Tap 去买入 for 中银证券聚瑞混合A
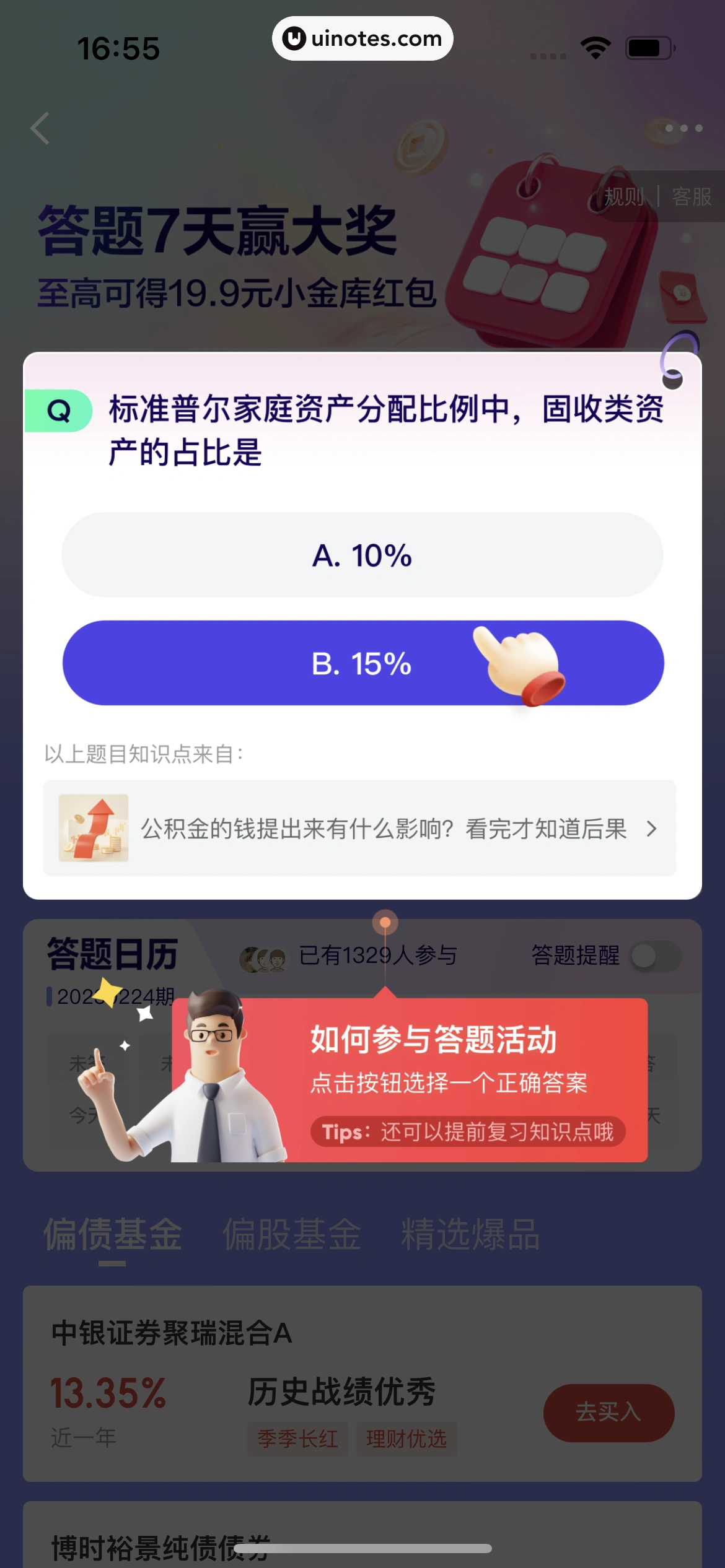The image size is (725, 1568). click(609, 1413)
